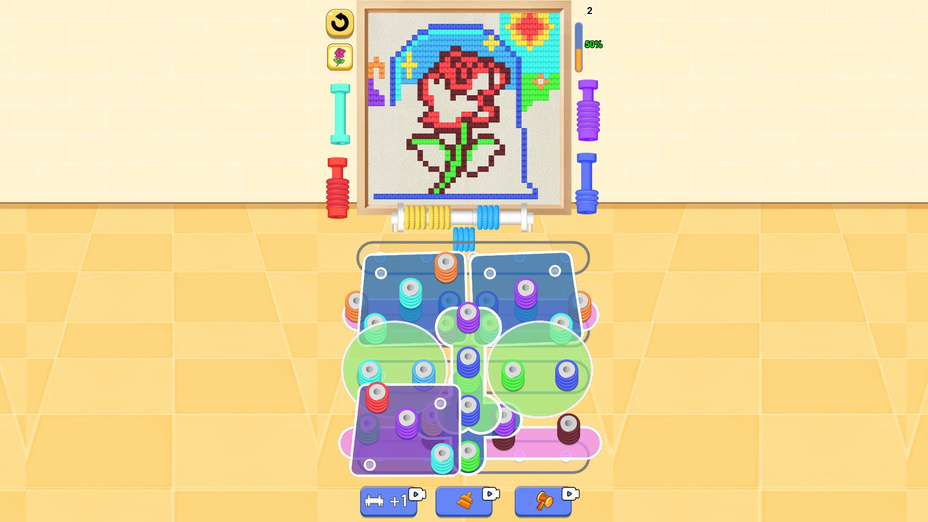This screenshot has width=928, height=522.
Task: Select the dark brown ring stack
Action: point(568,429)
